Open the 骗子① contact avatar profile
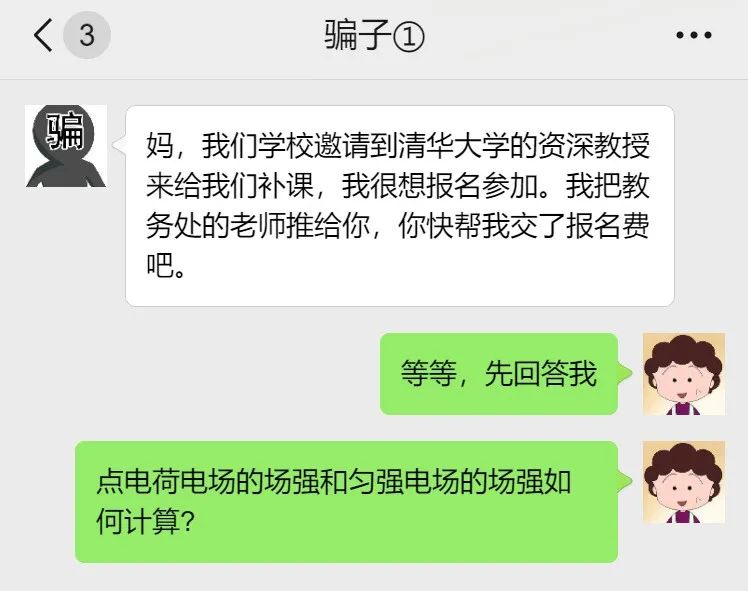Image resolution: width=748 pixels, height=591 pixels. (x=66, y=146)
